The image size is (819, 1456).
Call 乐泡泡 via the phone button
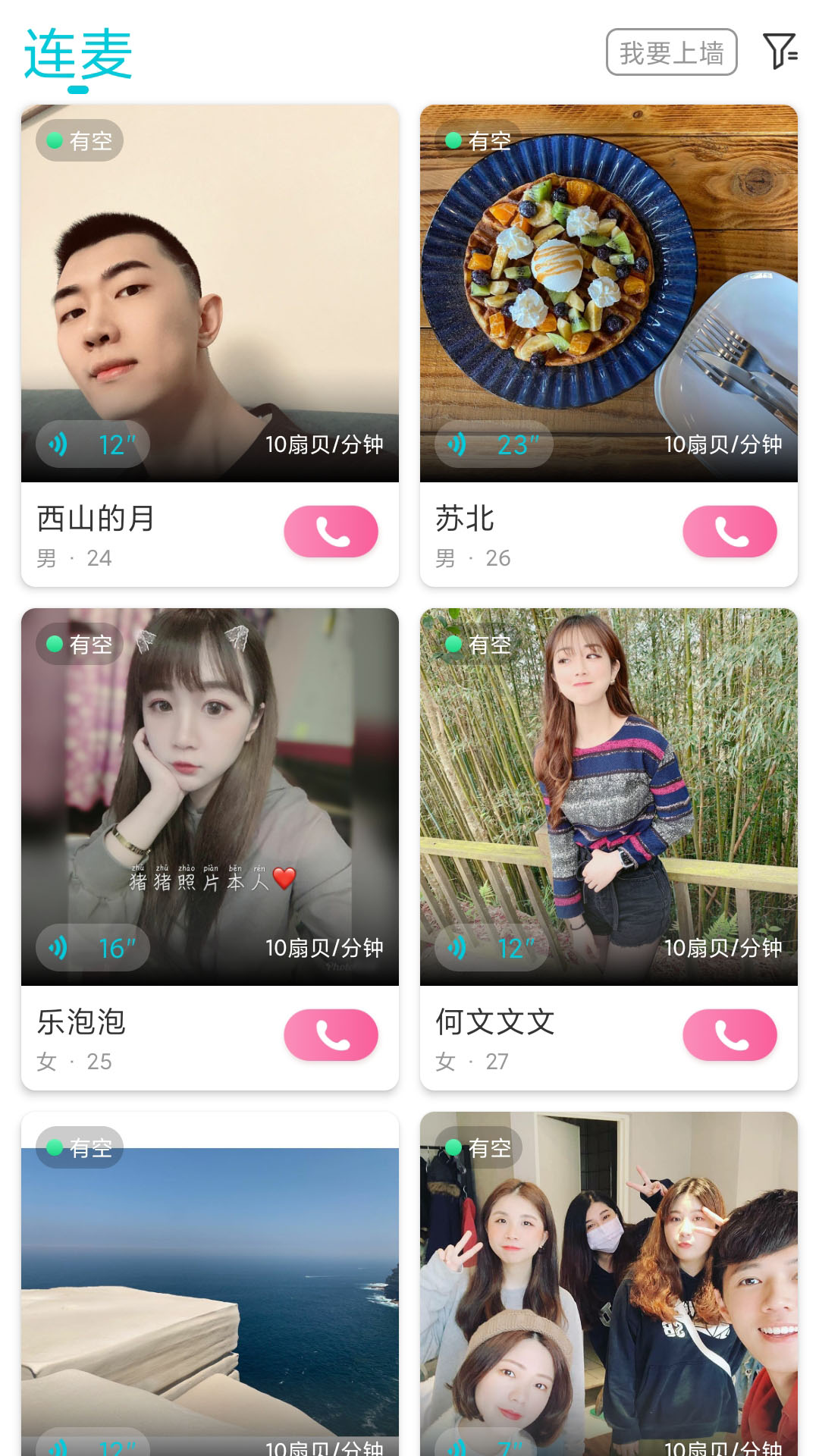point(331,1034)
